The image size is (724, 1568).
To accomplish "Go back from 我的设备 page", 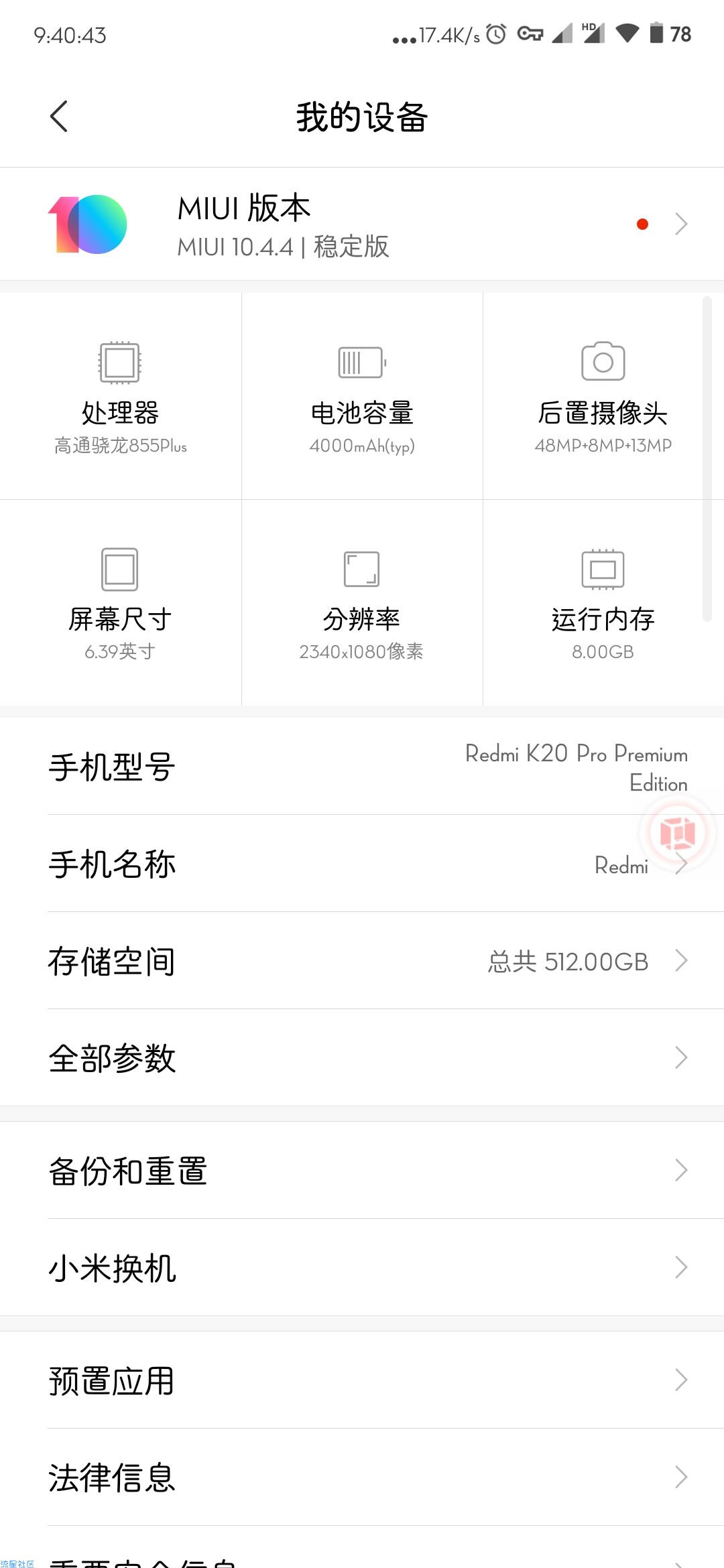I will [59, 117].
